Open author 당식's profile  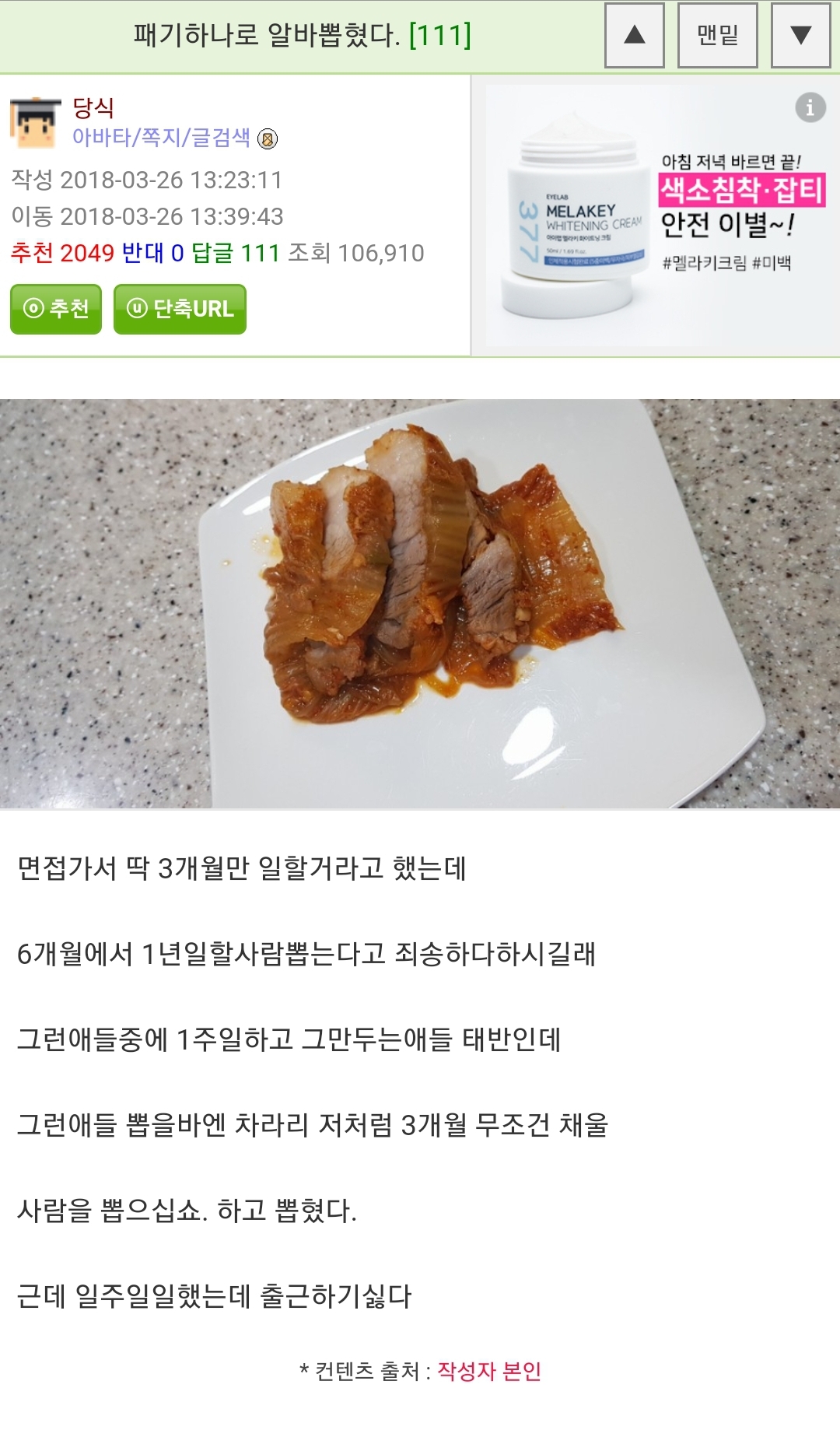tap(93, 107)
